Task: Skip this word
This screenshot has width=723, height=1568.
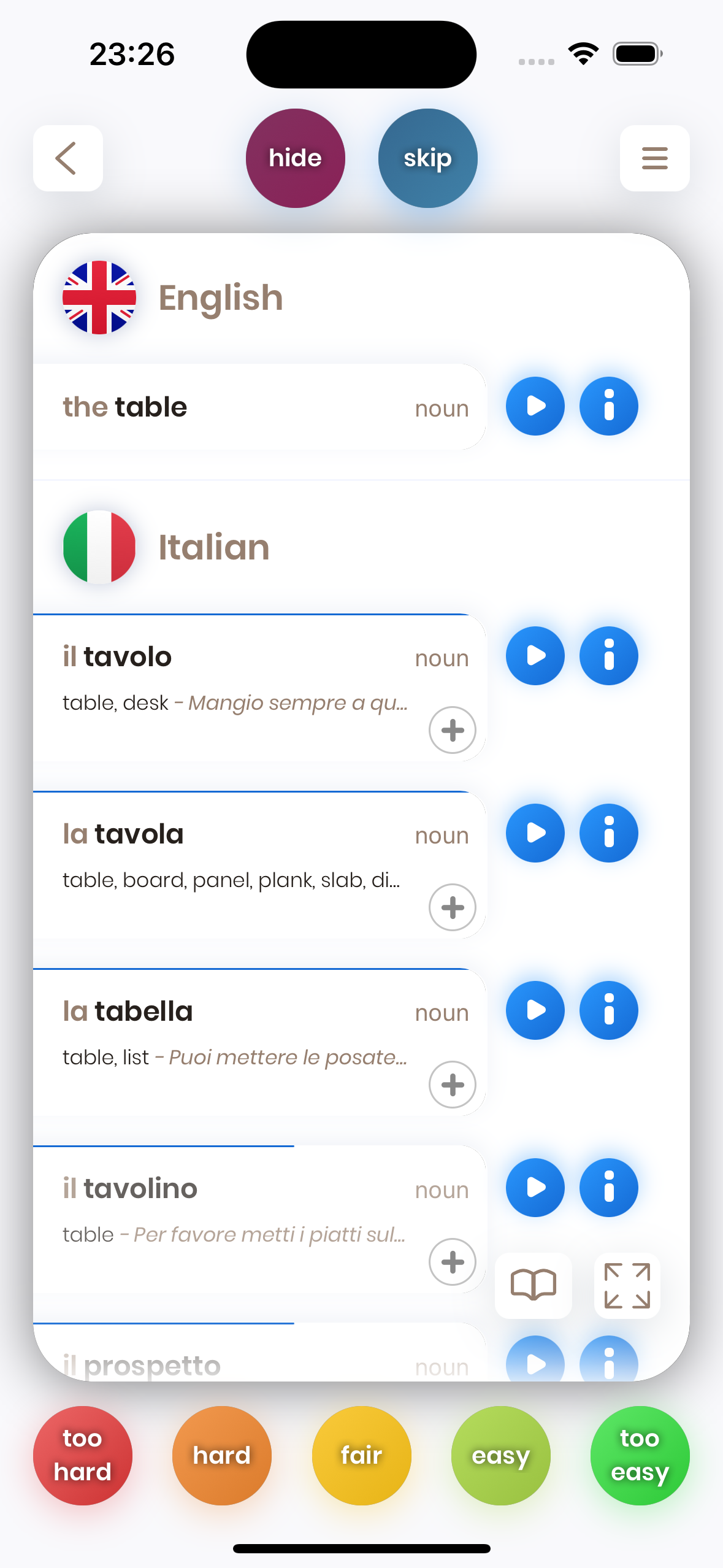Action: [x=427, y=158]
